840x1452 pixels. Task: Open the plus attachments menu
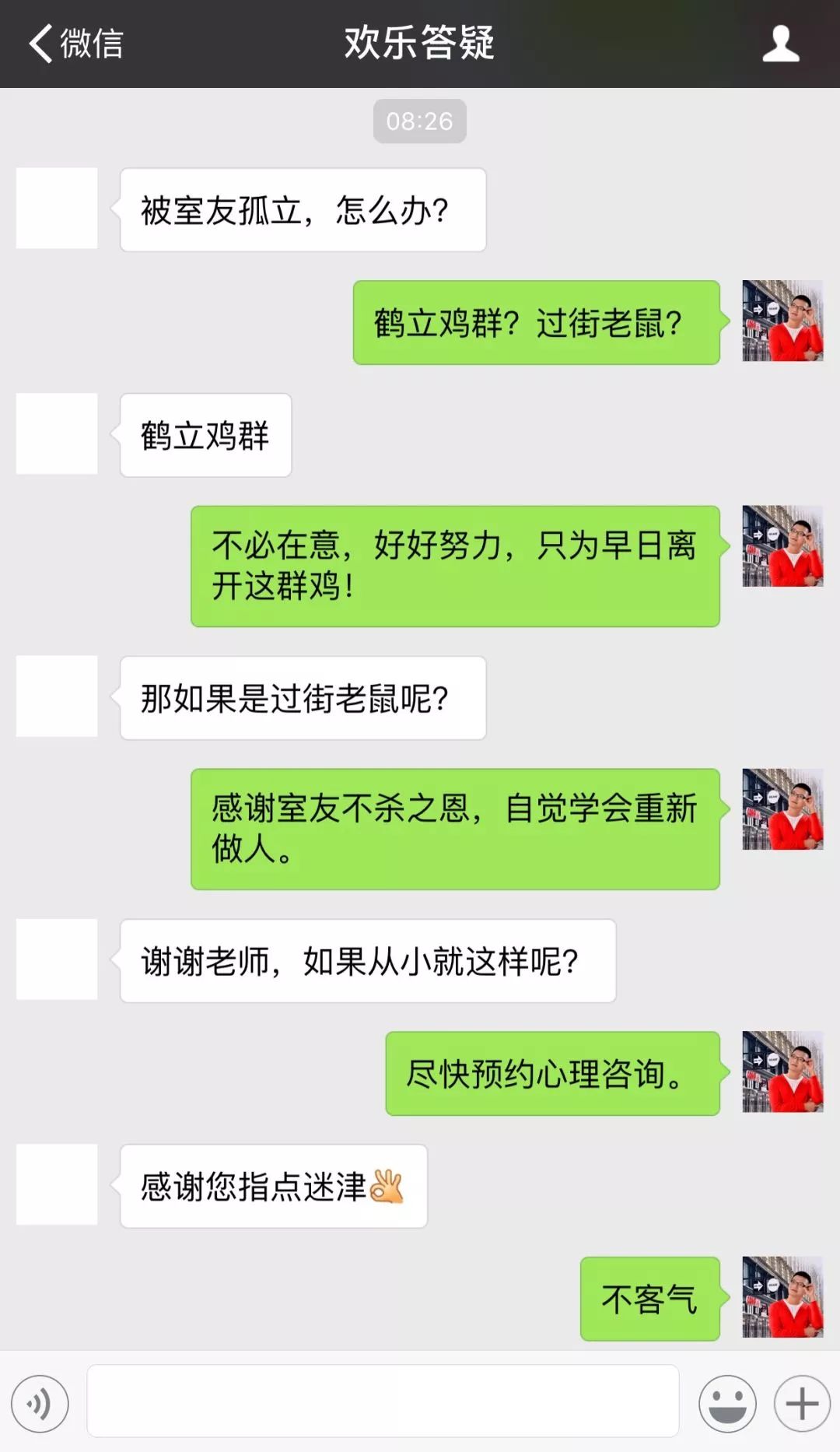(802, 1404)
